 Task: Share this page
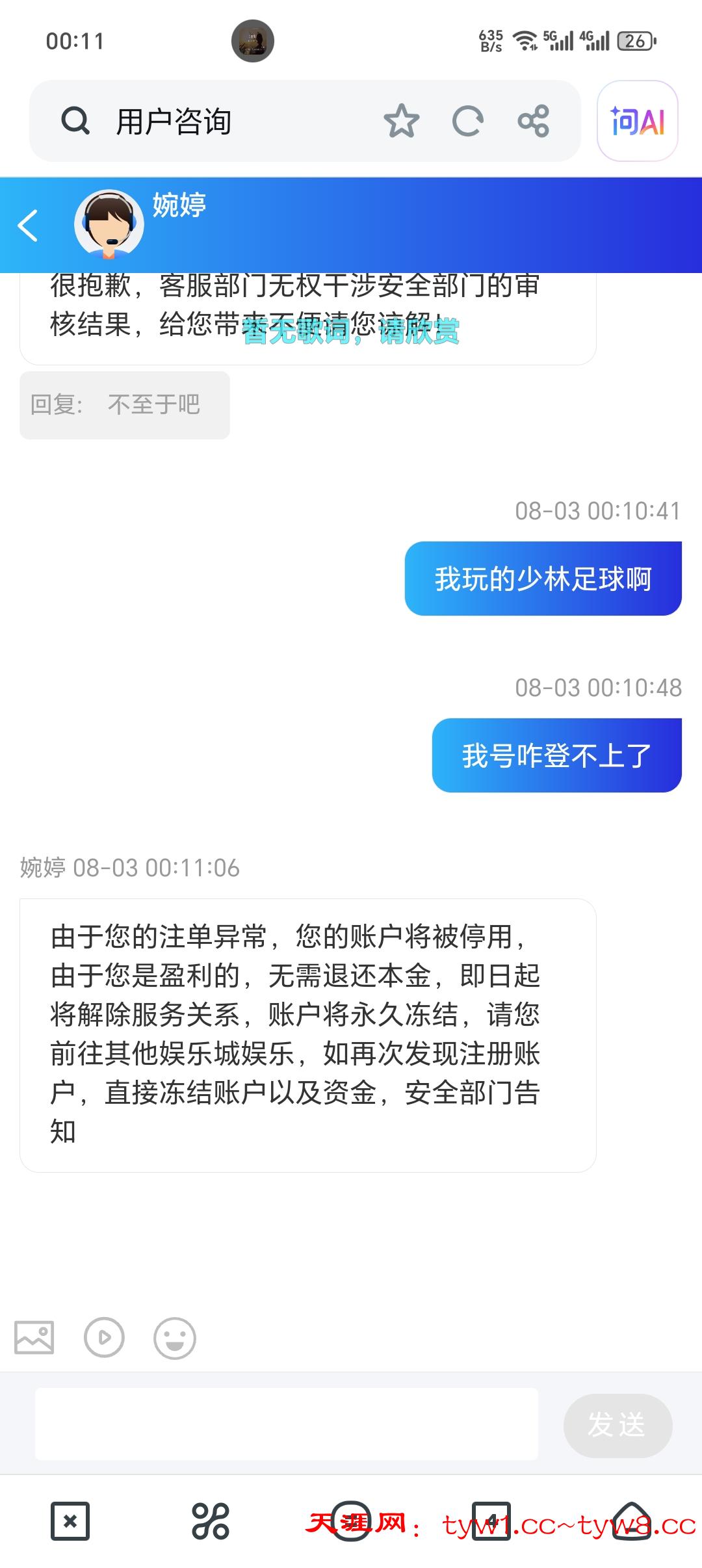click(x=534, y=122)
